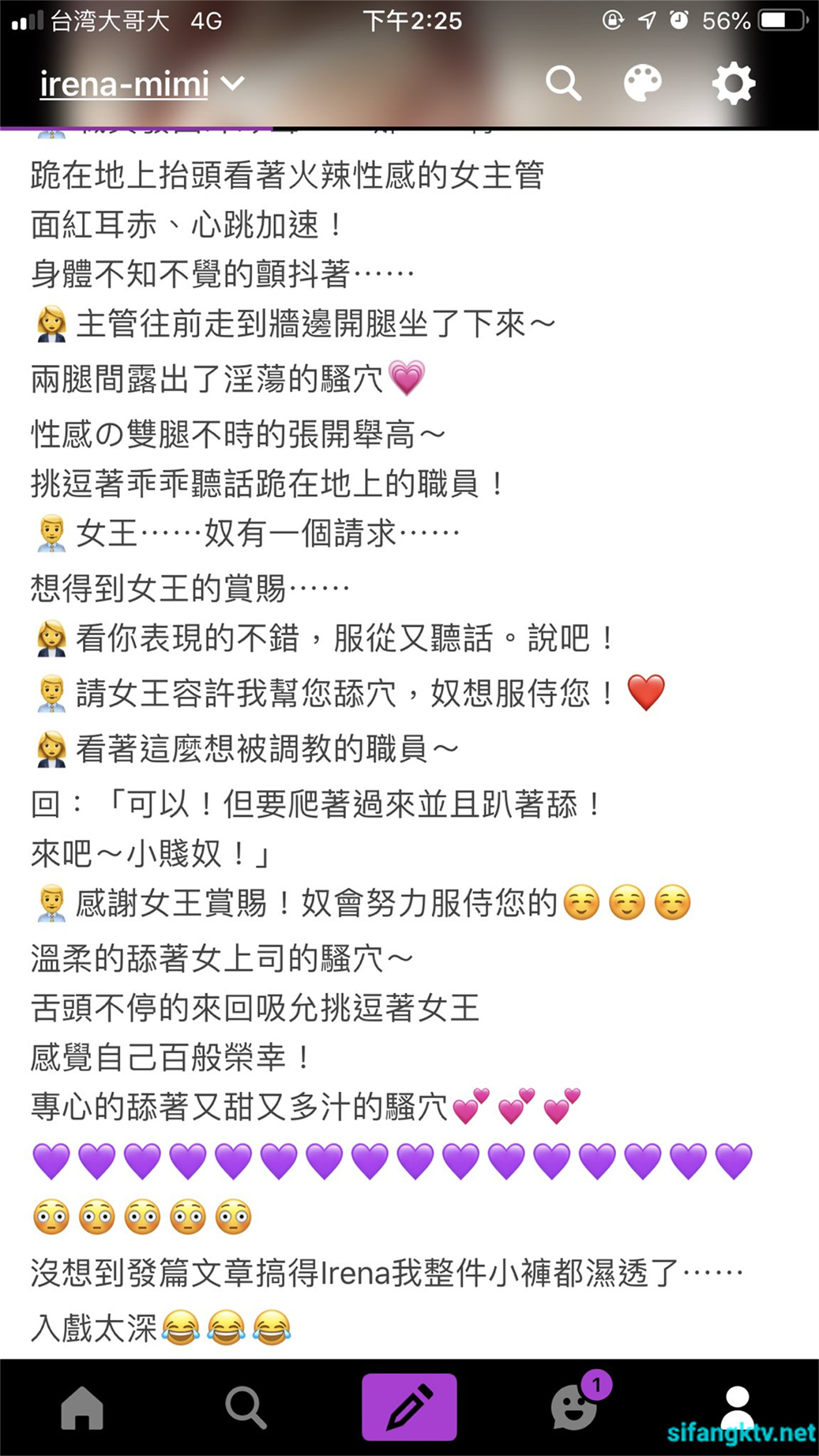
Task: Switch to the explore search tab
Action: tap(246, 1407)
